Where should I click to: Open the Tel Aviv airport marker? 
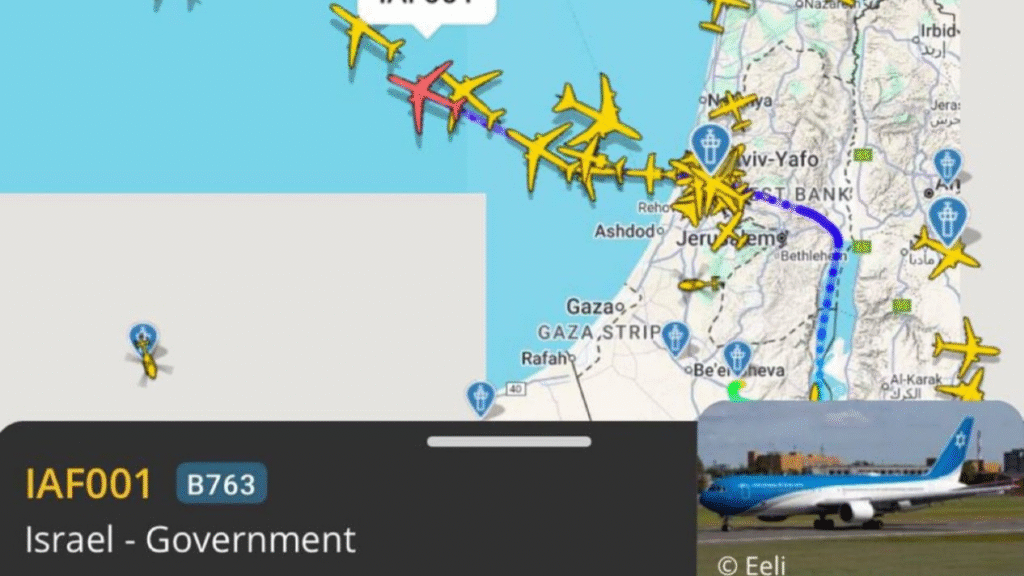pyautogui.click(x=710, y=148)
